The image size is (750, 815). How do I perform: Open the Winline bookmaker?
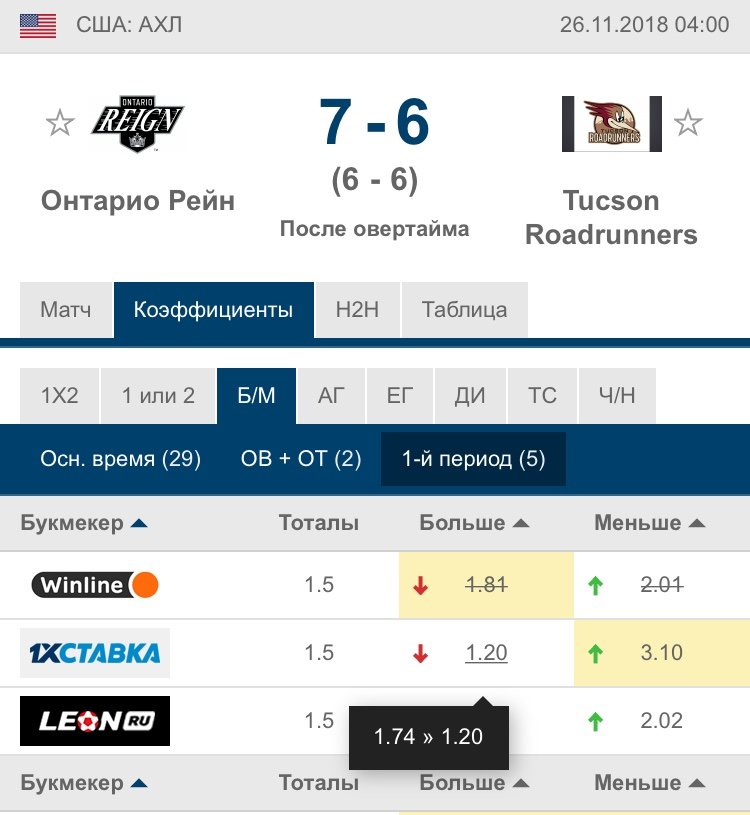tap(95, 585)
